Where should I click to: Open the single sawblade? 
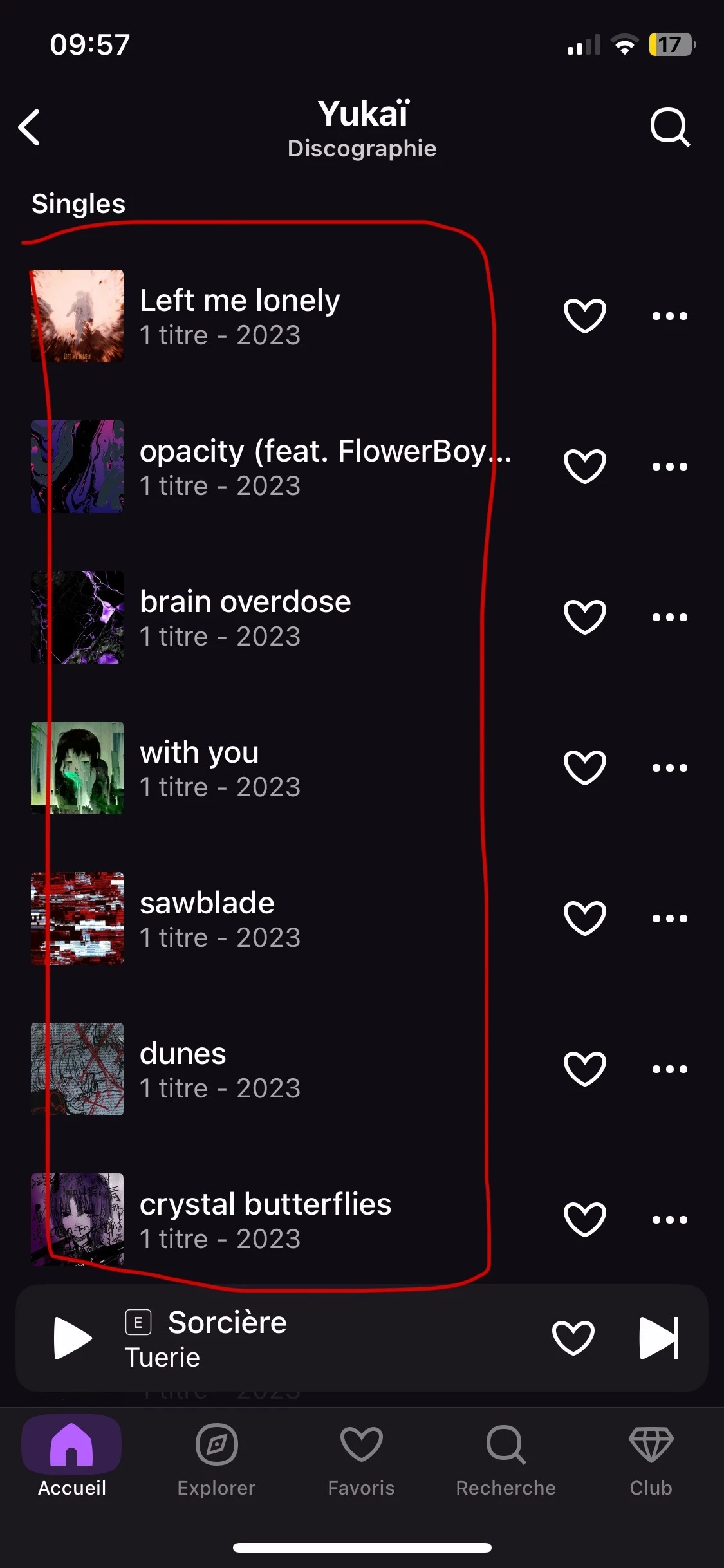pos(207,919)
